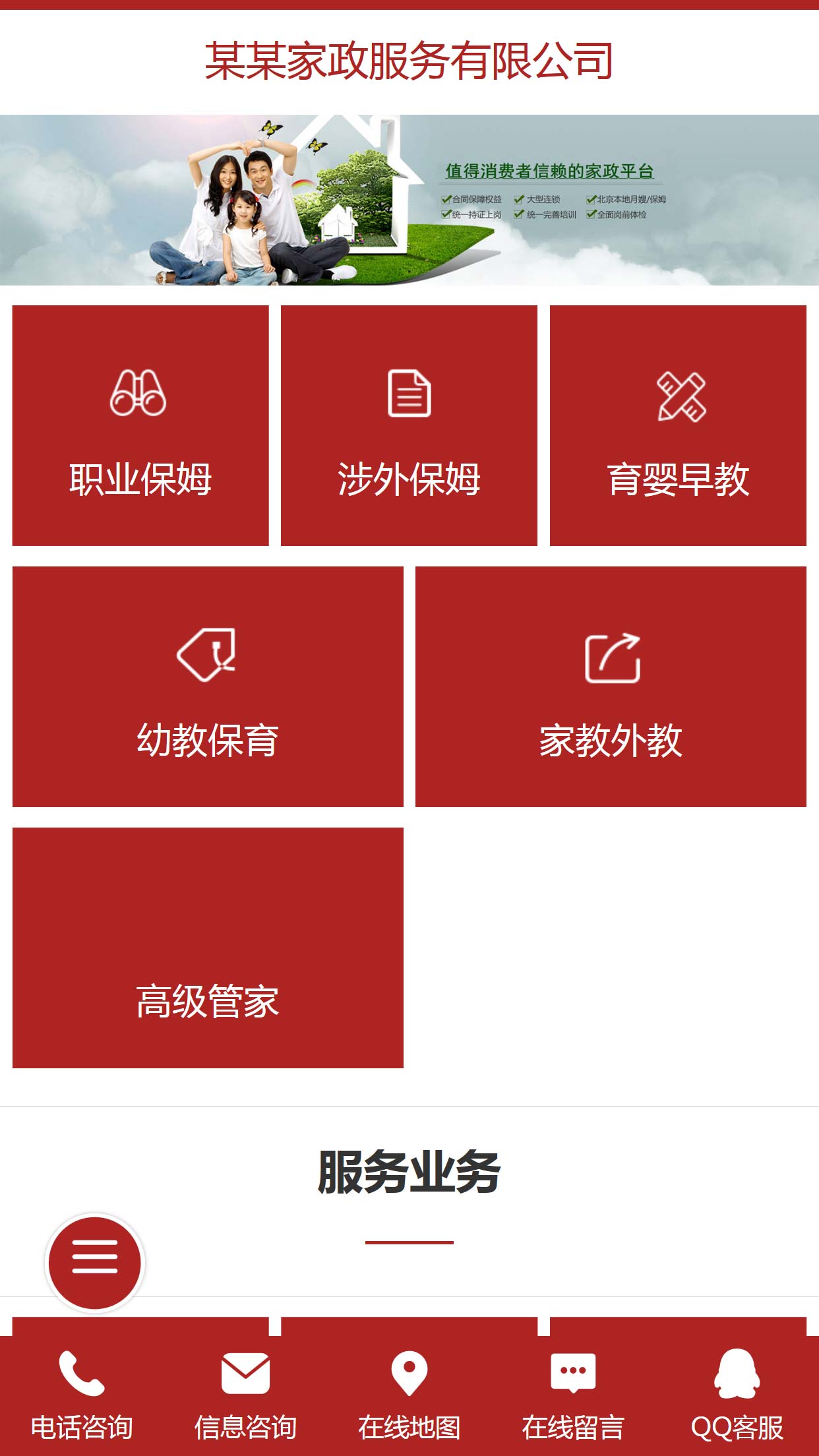The width and height of the screenshot is (819, 1456).
Task: Tap 某某家政服务有限公司 site title
Action: (x=409, y=61)
